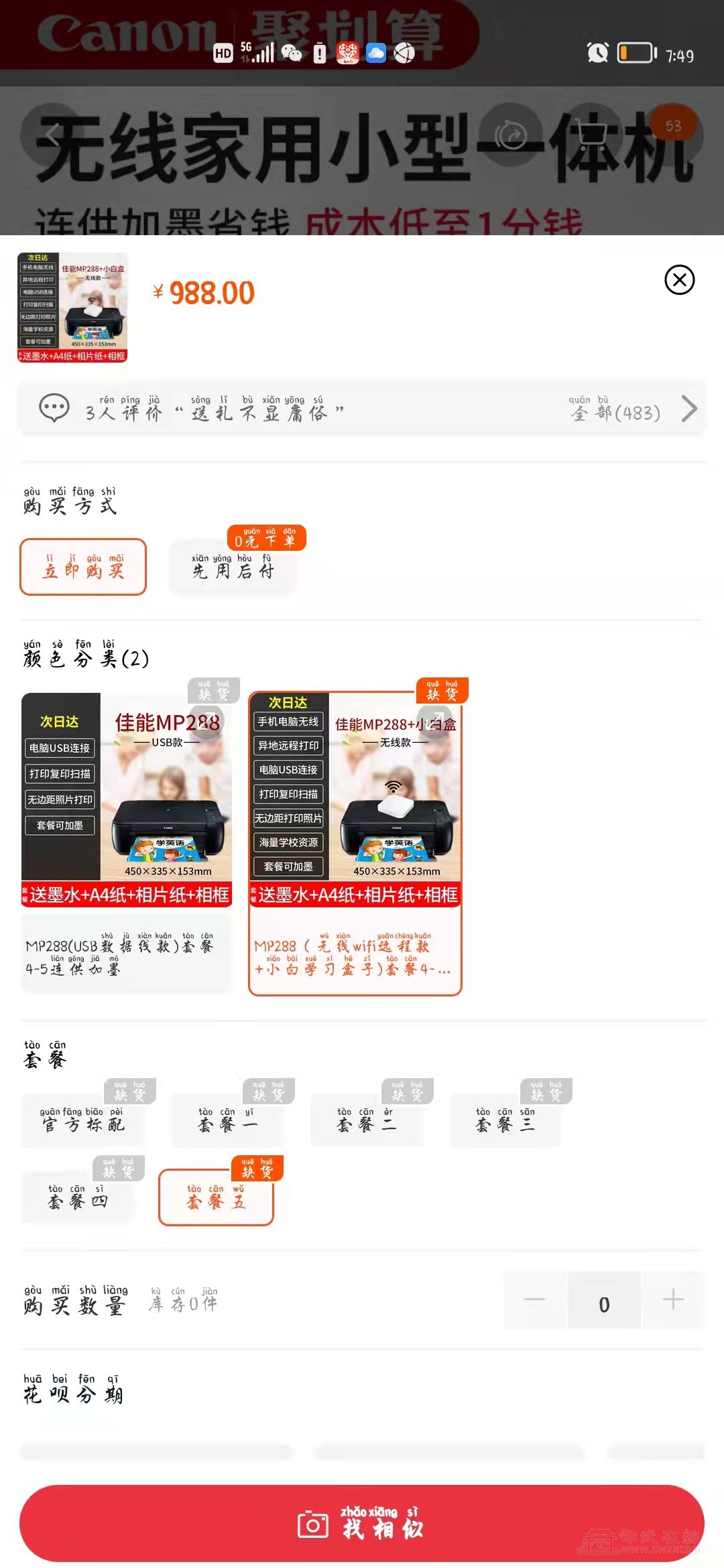Screen dimensions: 724x1568
Task: Select 套餐三 package
Action: point(505,1120)
